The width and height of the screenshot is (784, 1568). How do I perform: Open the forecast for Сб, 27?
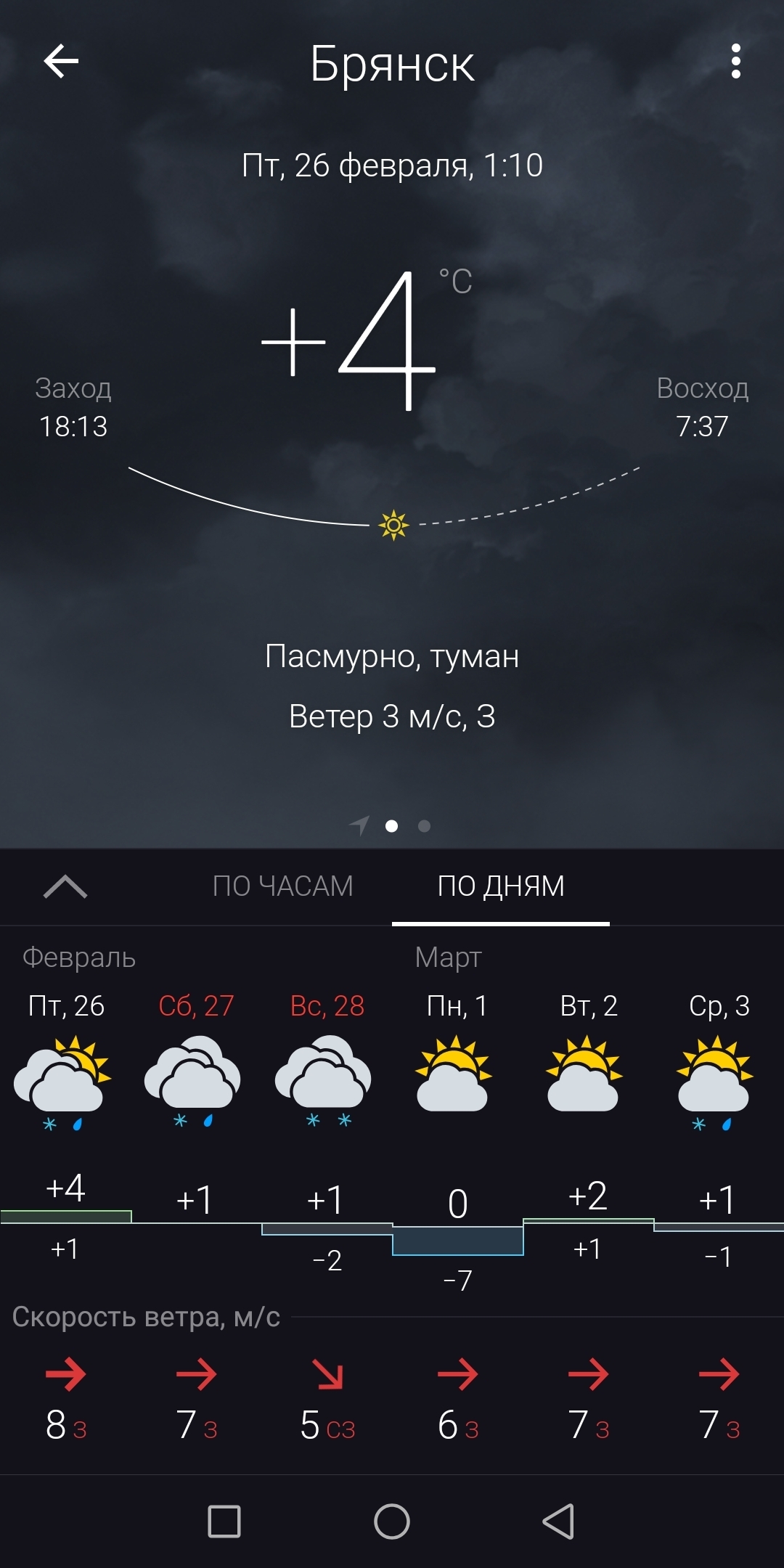196,1074
